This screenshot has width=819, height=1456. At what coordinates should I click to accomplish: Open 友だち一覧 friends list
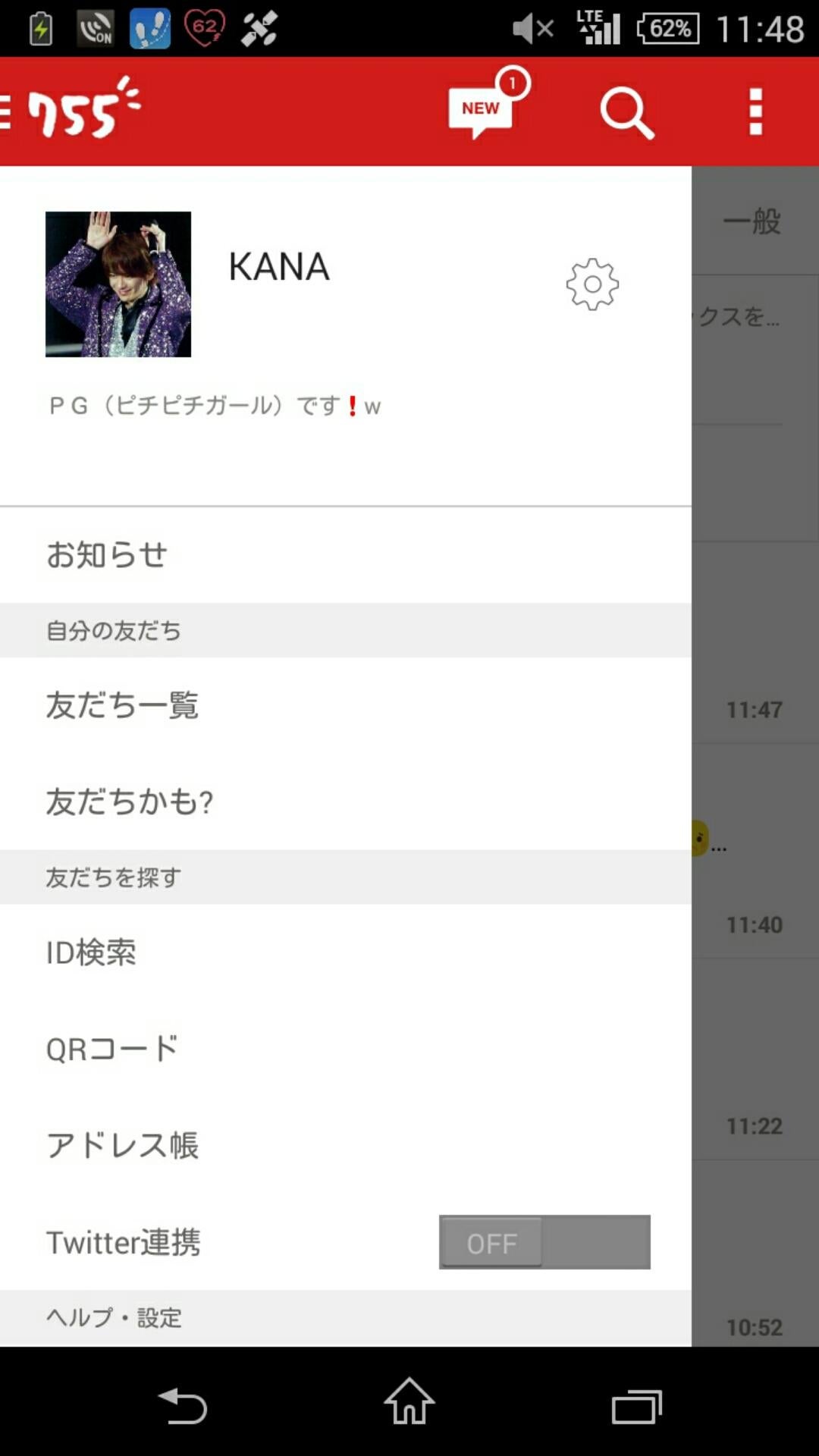point(123,705)
